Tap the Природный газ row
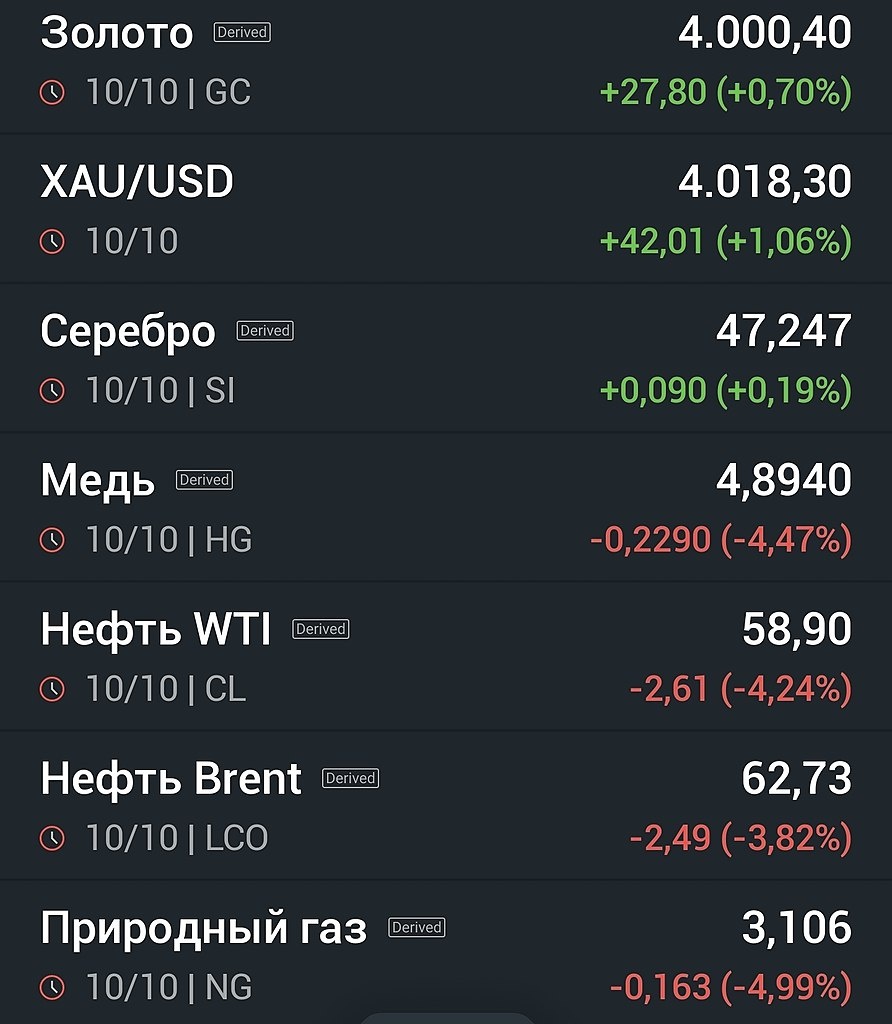This screenshot has width=892, height=1024. (x=445, y=956)
